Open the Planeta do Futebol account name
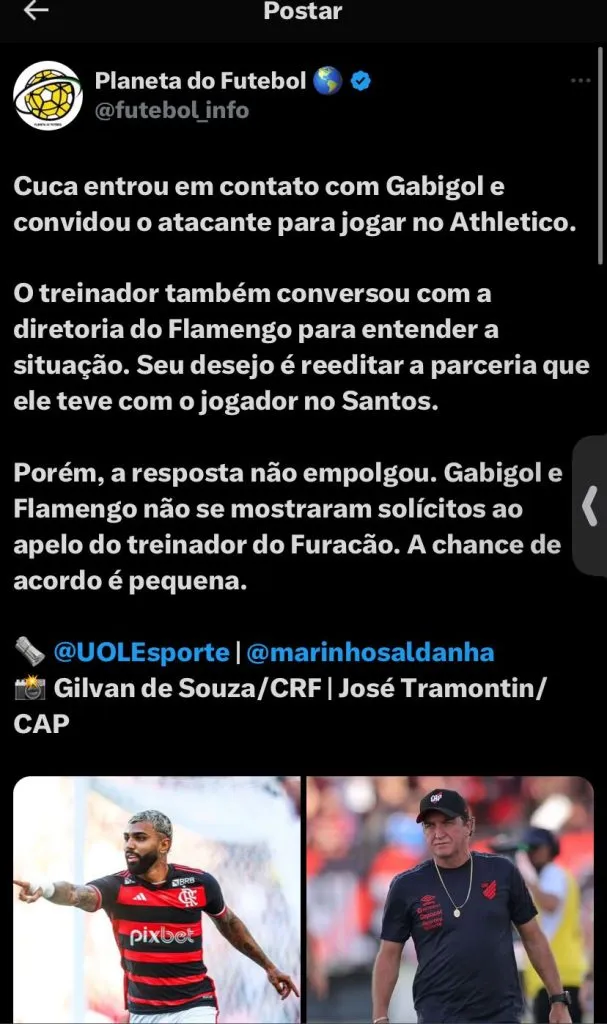607x1024 pixels. tap(200, 81)
